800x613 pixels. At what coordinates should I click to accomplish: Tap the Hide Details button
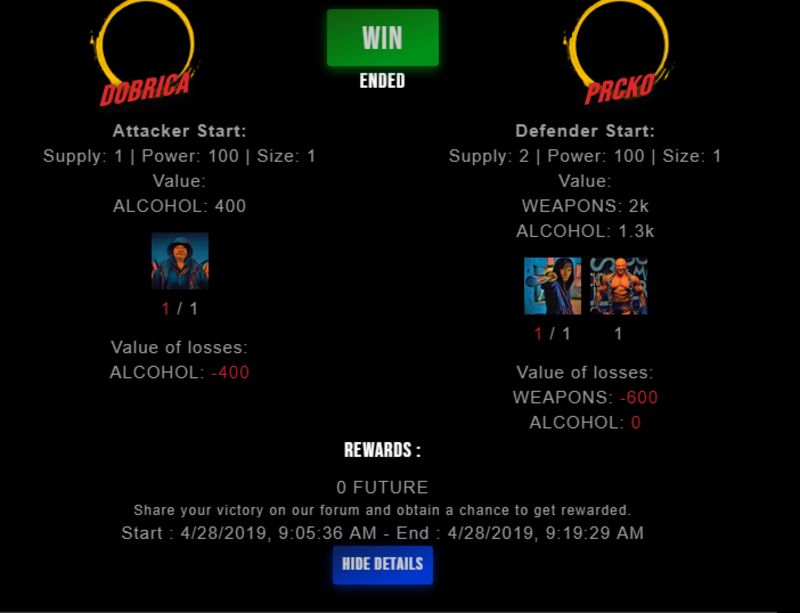pyautogui.click(x=382, y=564)
